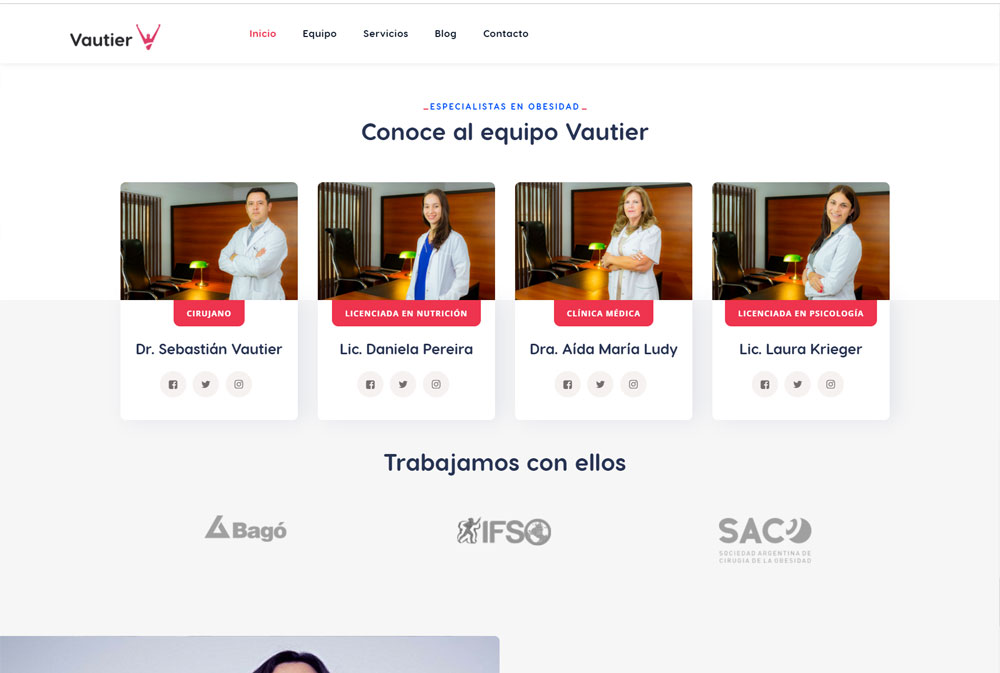Viewport: 1000px width, 673px height.
Task: Open Dra. Aída María Ludy's Twitter
Action: coord(600,384)
